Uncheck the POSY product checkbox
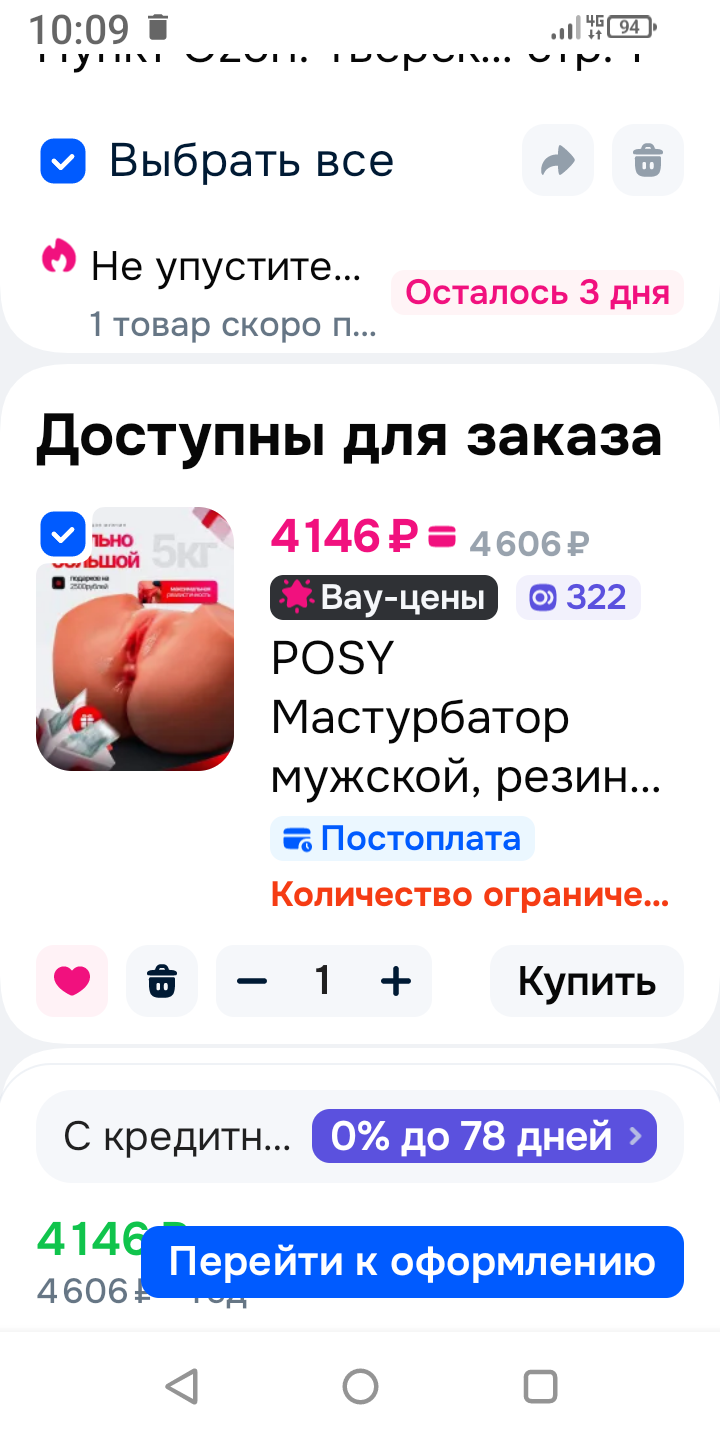 coord(62,535)
